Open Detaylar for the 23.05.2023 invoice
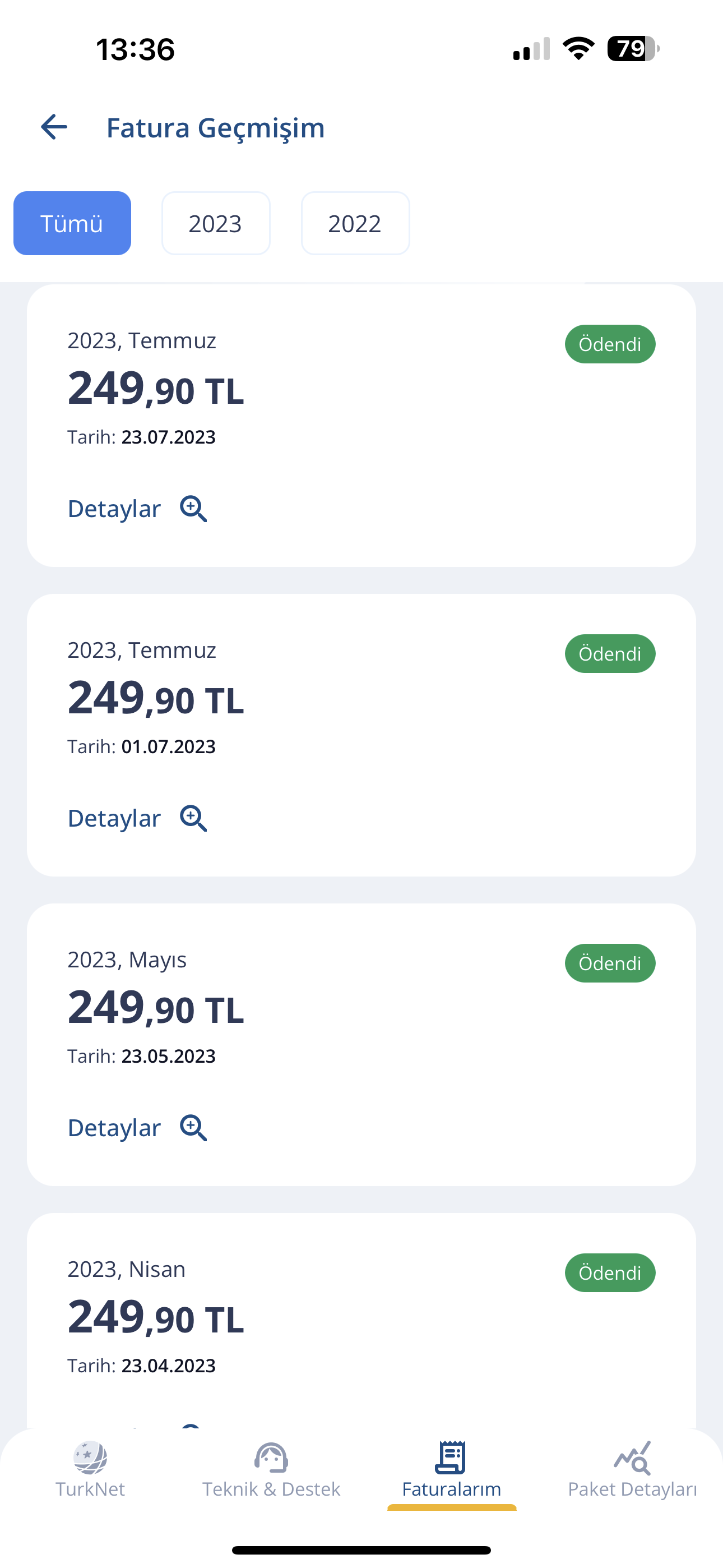The height and width of the screenshot is (1568, 723). click(x=137, y=1128)
